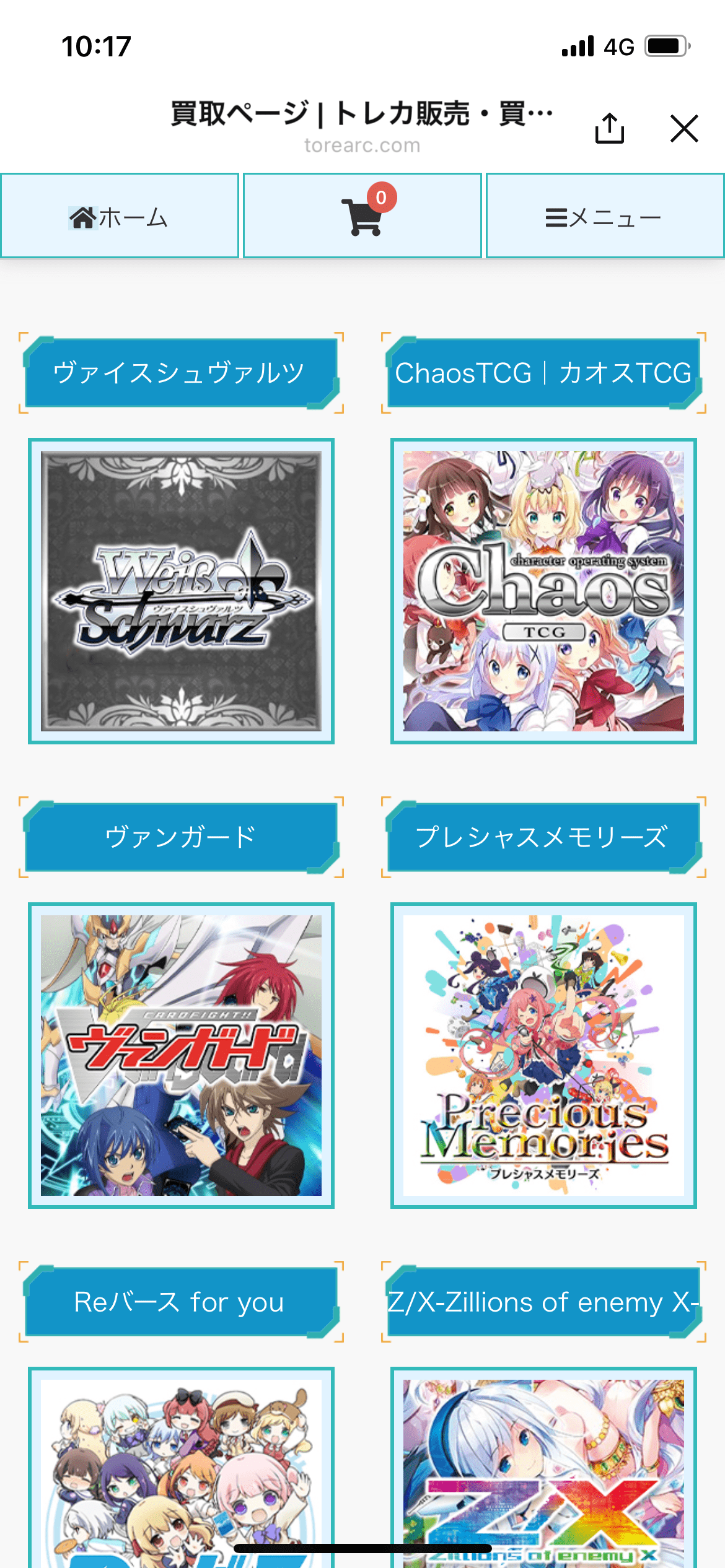This screenshot has height=1568, width=725.
Task: Select the プレシャスメモリーズ category button
Action: pos(543,837)
